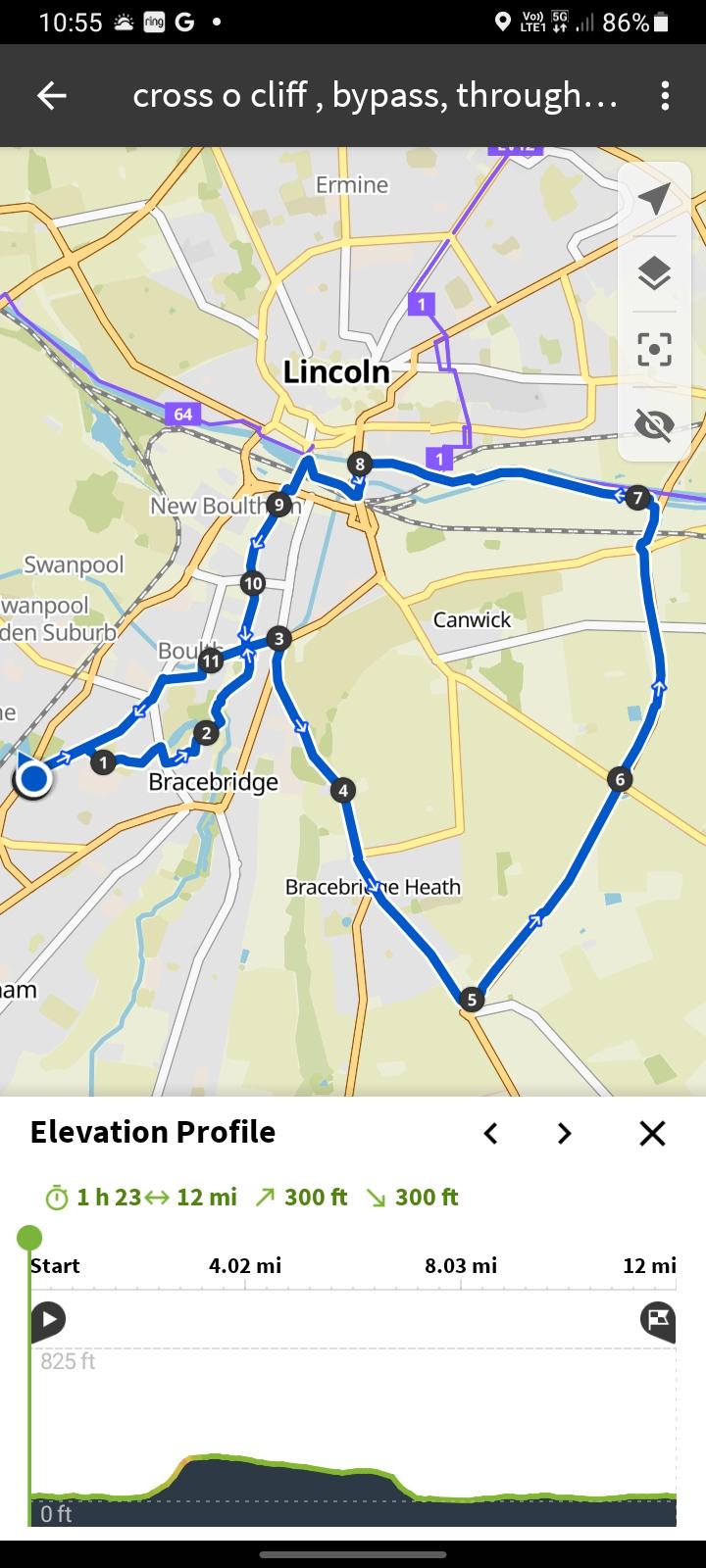
Task: Center map on my current location
Action: tap(654, 199)
